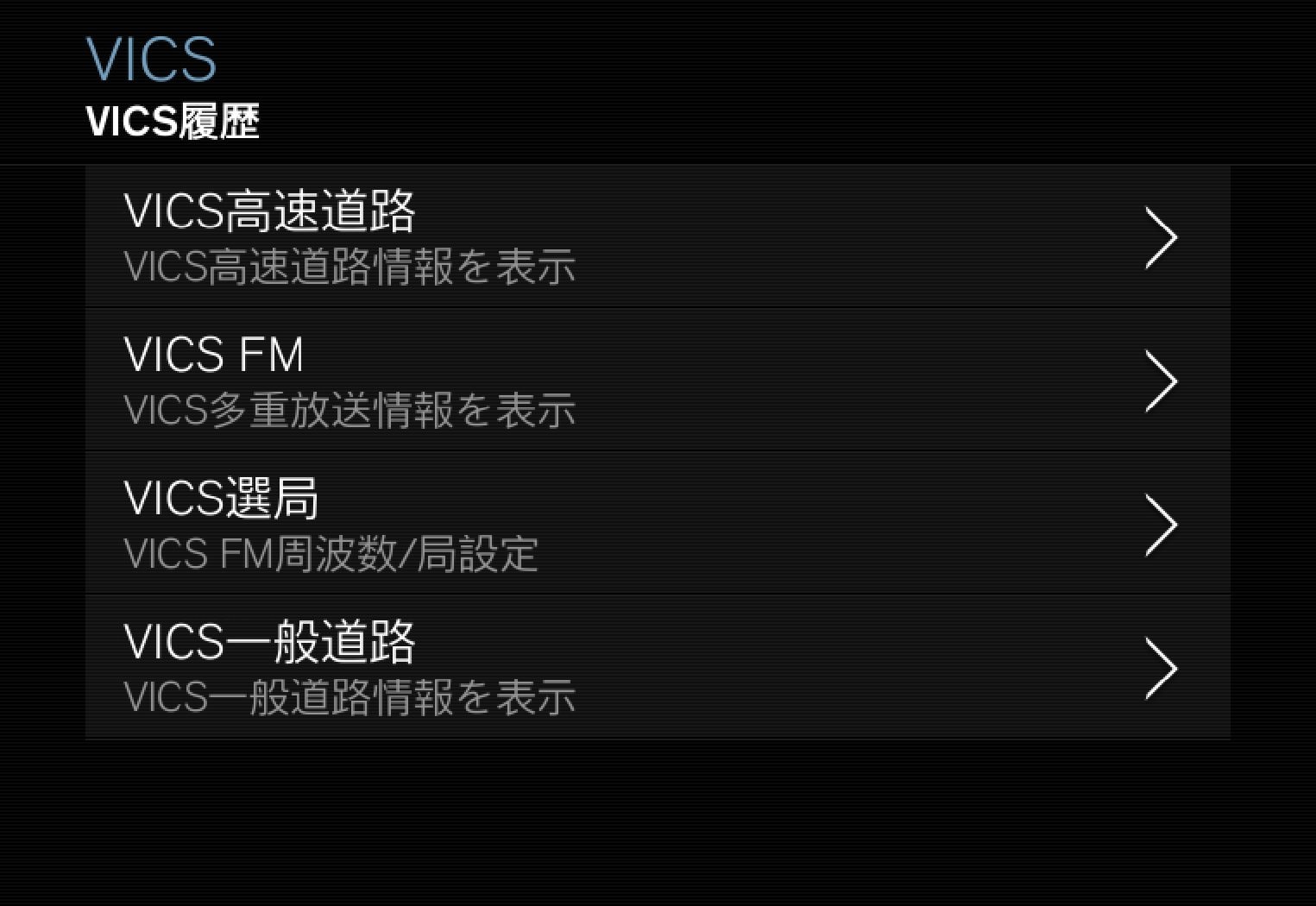Open VICS選局 frequency settings
Viewport: 1316px width, 906px height.
pos(656,524)
